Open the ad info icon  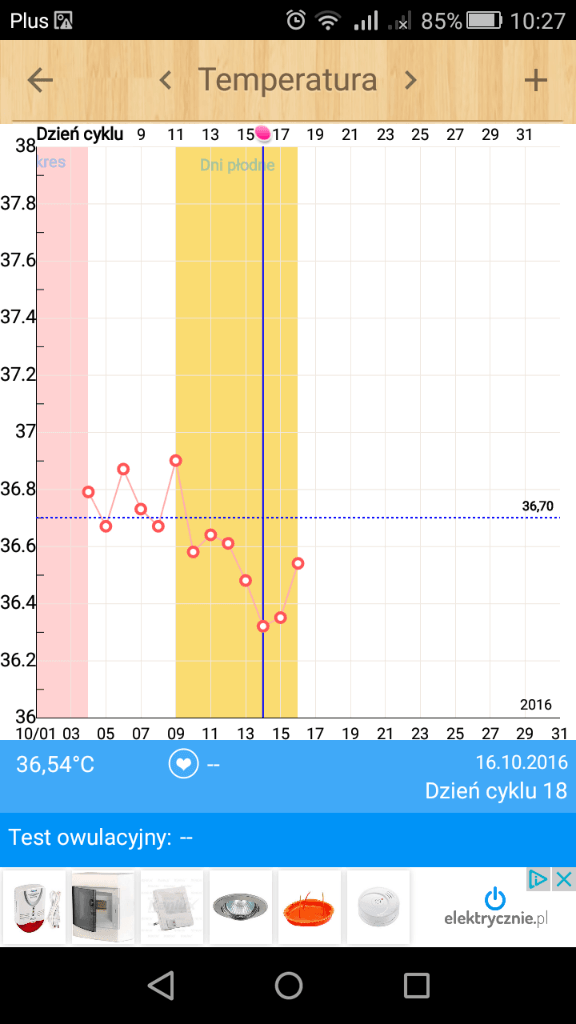pos(538,879)
